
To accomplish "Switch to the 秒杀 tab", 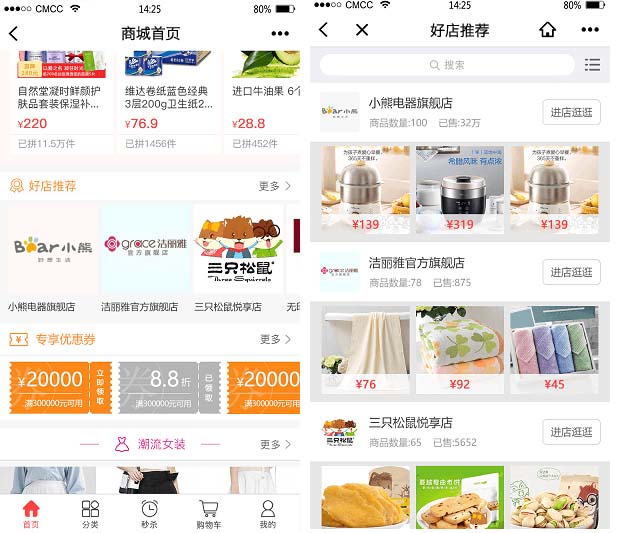I will coord(149,514).
